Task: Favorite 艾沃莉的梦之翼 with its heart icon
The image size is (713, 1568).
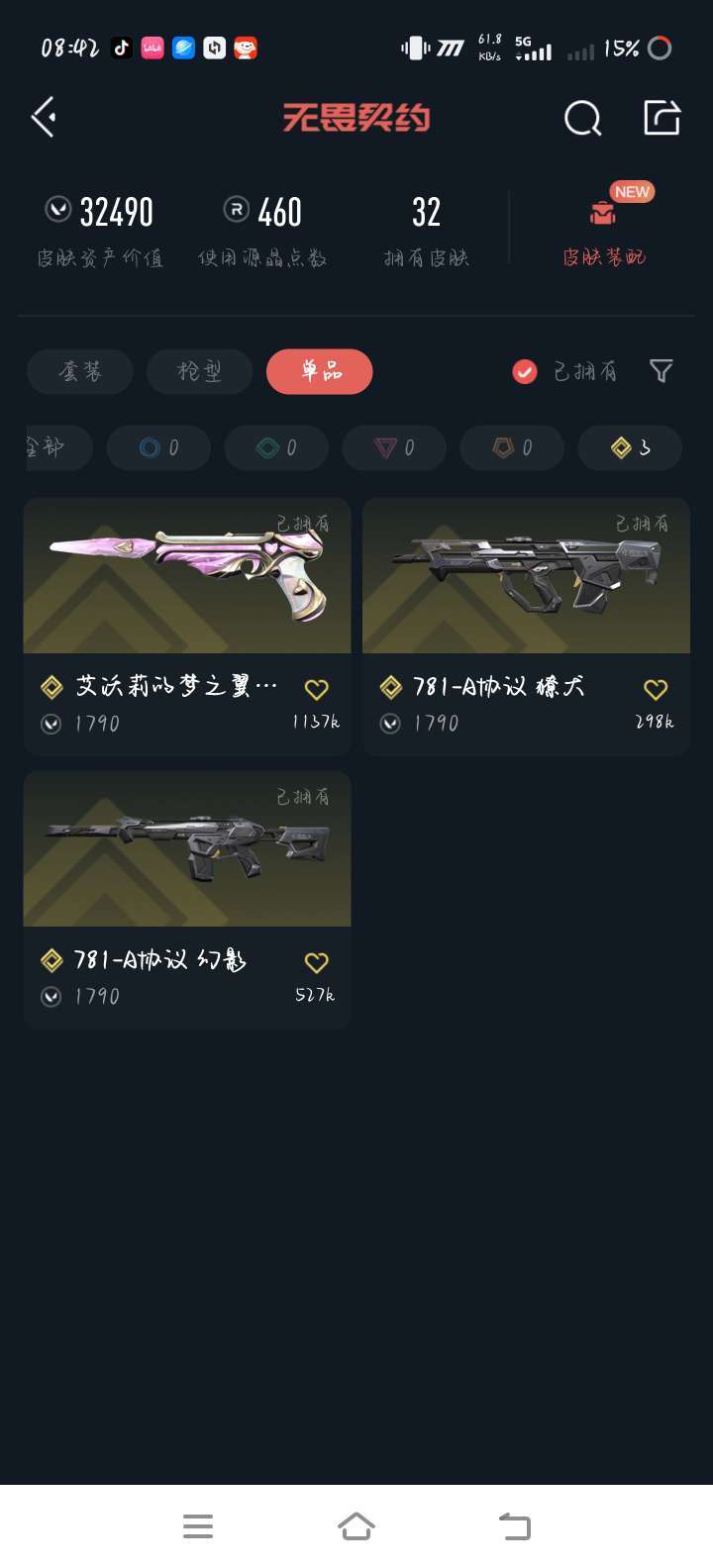Action: click(x=317, y=689)
